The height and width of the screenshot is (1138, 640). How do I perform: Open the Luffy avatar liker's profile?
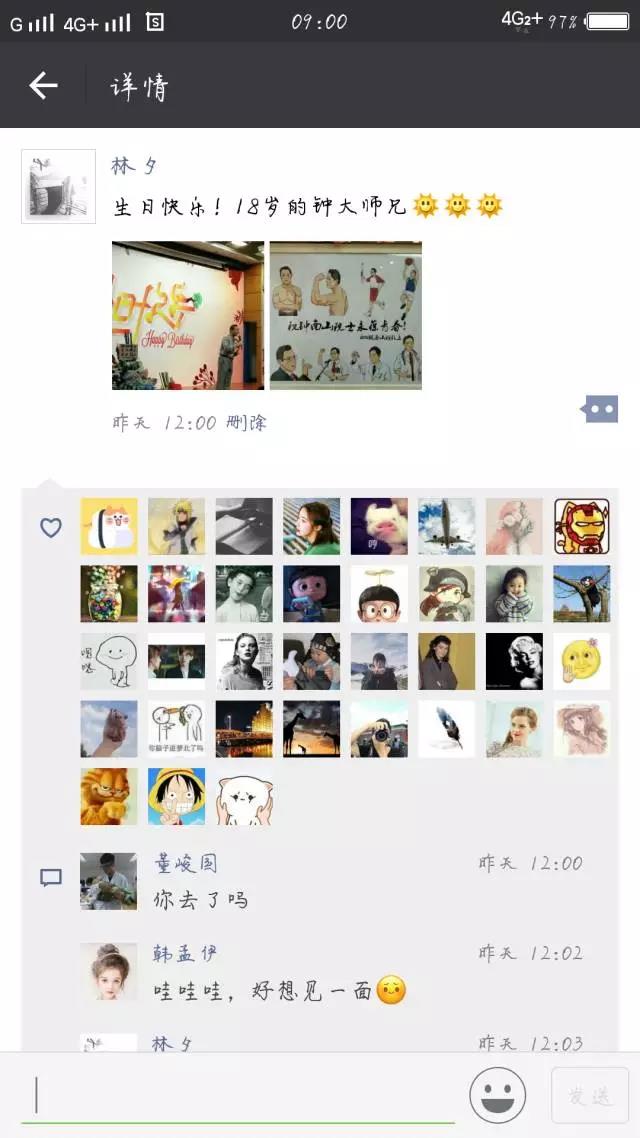click(x=176, y=796)
